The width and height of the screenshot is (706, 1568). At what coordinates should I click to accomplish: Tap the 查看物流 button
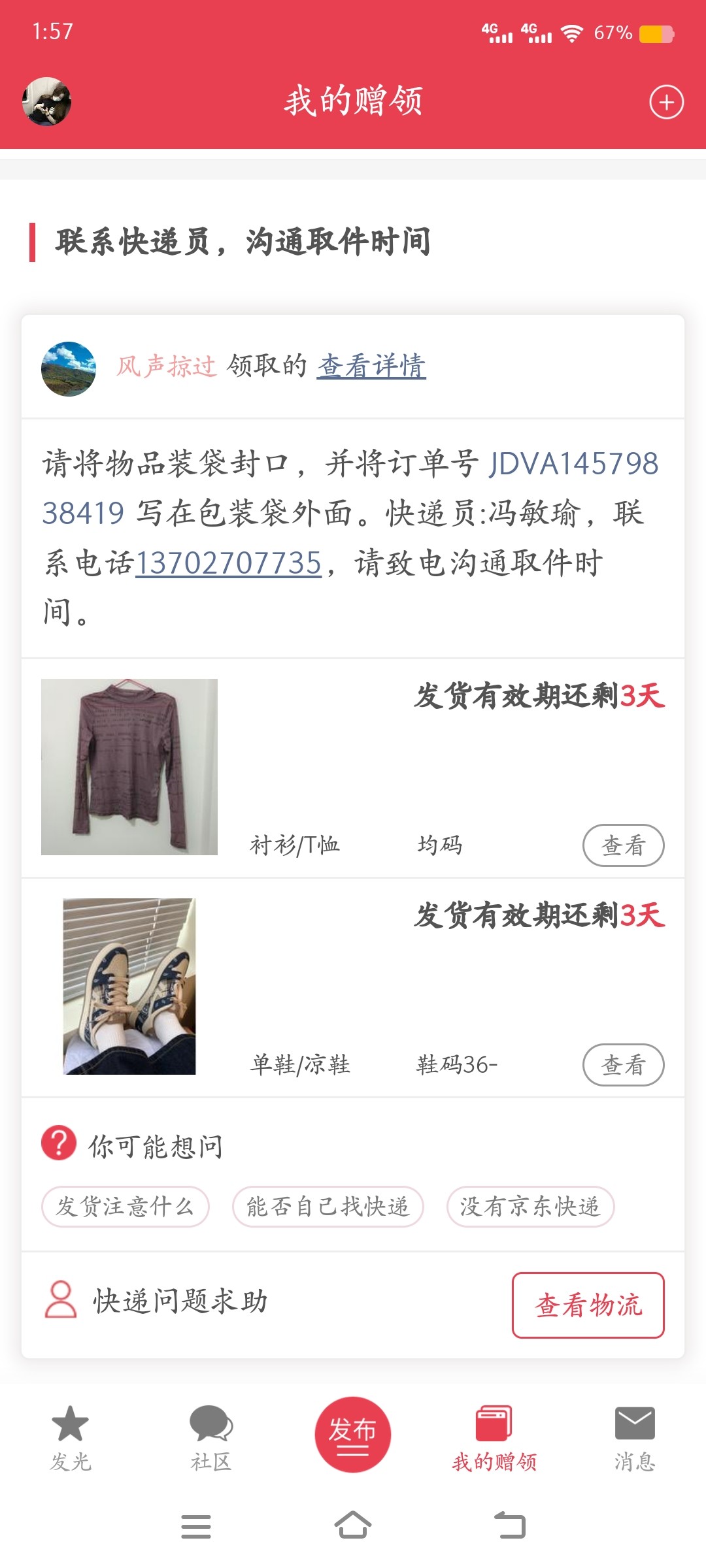click(588, 1305)
